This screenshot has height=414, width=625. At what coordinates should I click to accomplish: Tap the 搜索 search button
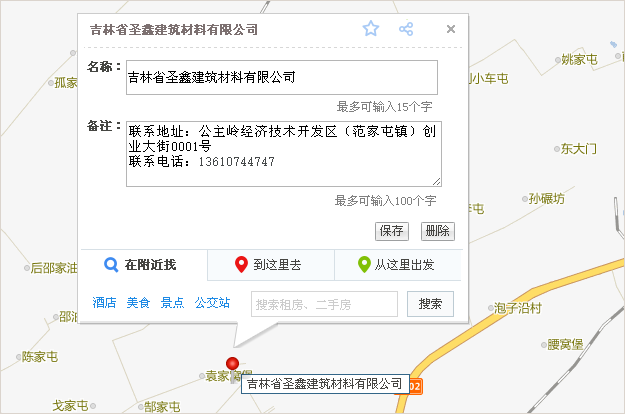point(430,303)
